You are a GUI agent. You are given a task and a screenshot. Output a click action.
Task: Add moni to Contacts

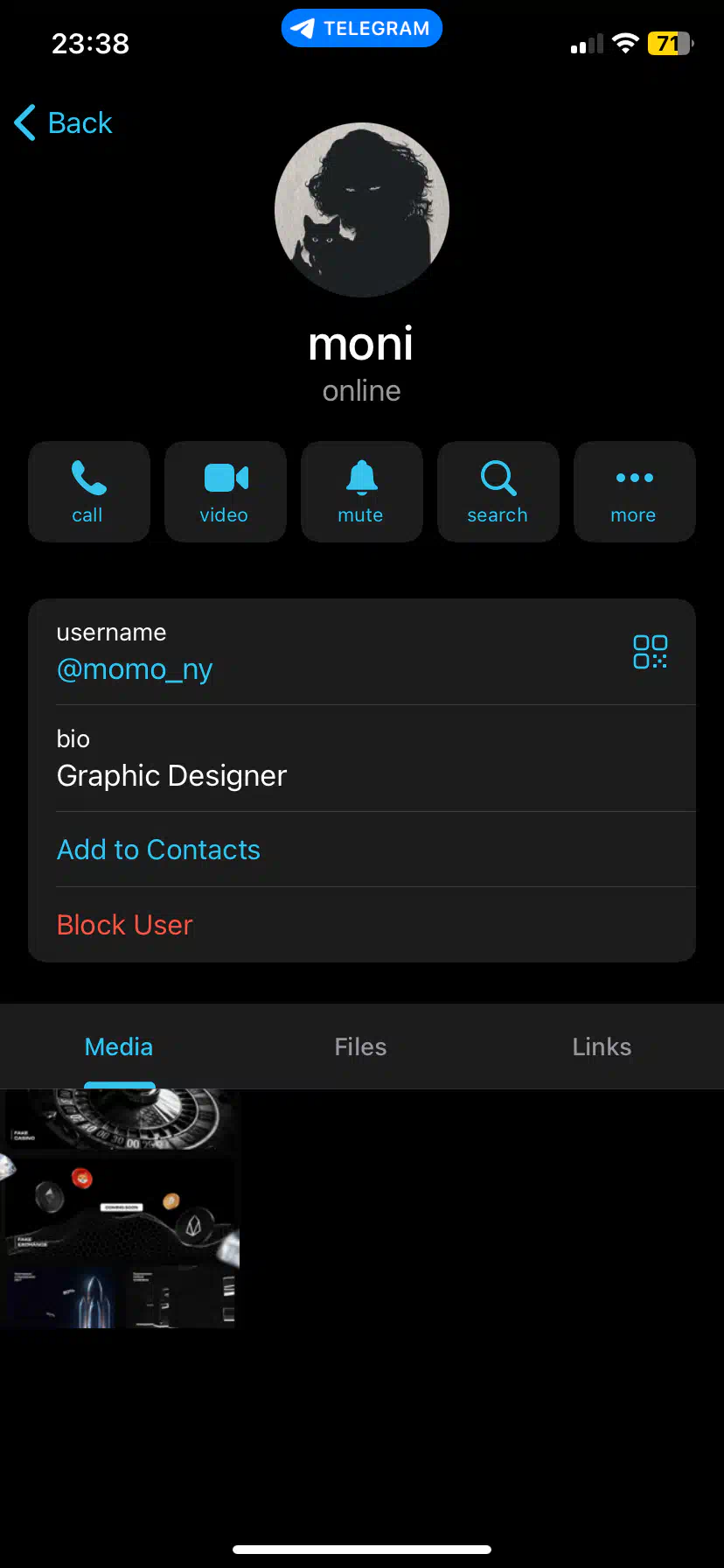pos(158,850)
